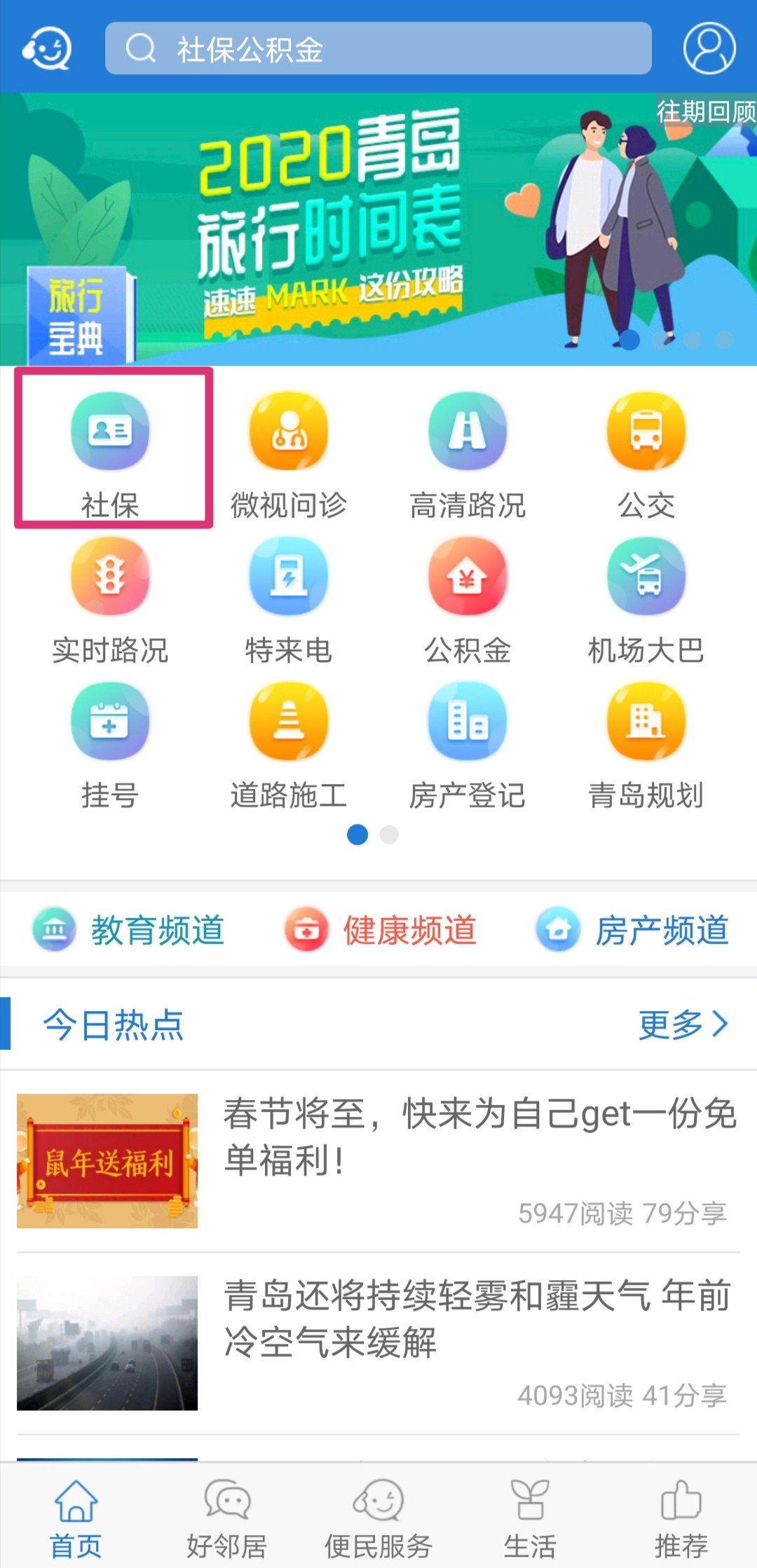Tap the 社保公积金 search box

pos(378,48)
